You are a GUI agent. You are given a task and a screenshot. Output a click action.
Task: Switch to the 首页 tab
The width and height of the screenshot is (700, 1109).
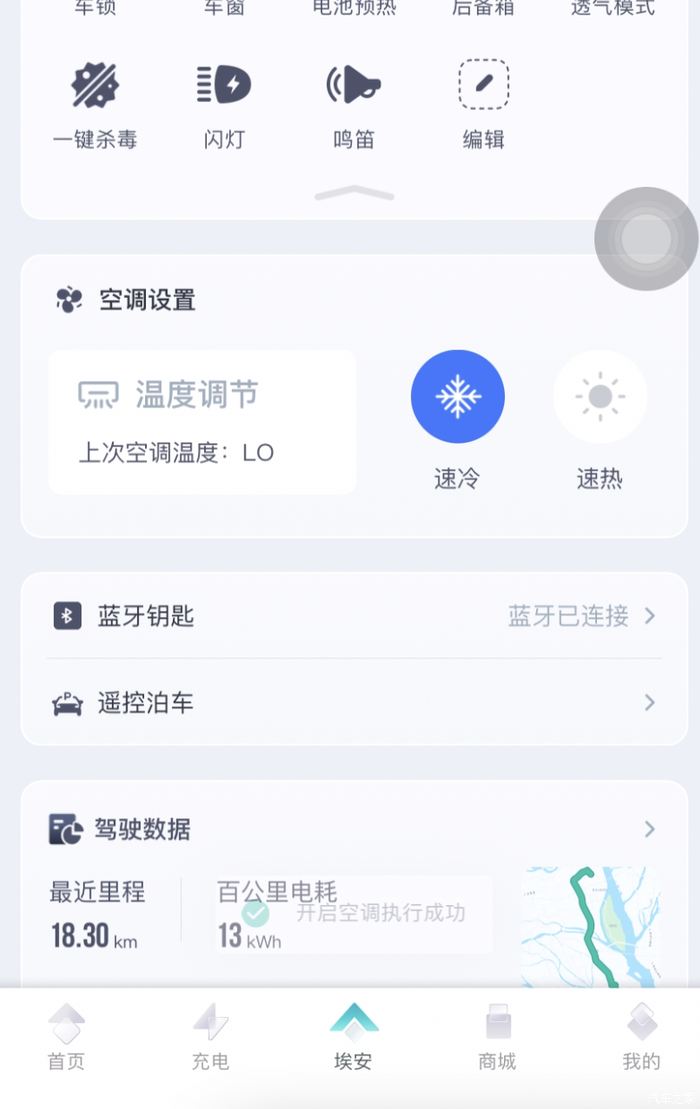click(67, 1038)
